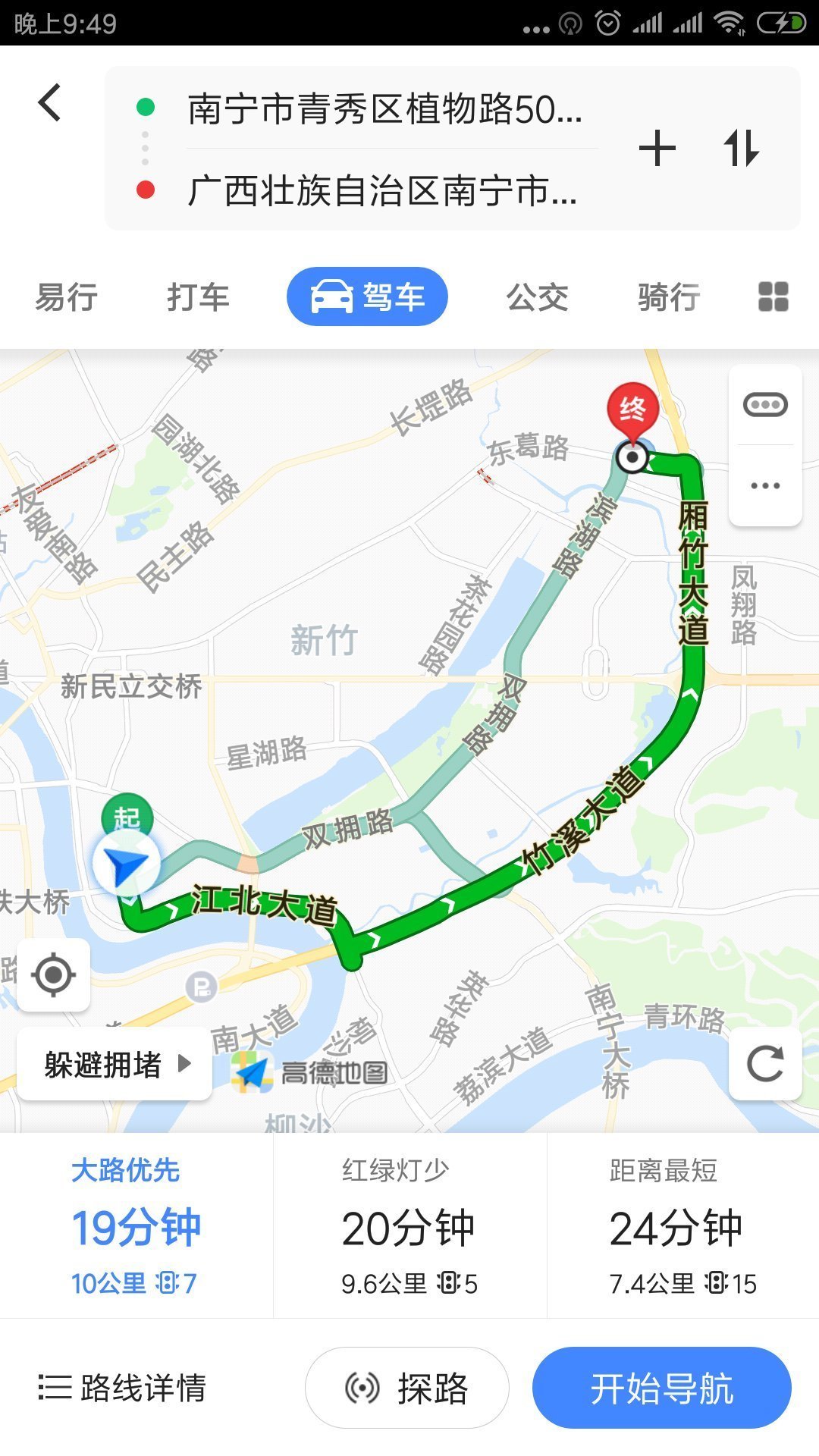Switch to the 易行 tab
This screenshot has height=1456, width=819.
coord(67,297)
